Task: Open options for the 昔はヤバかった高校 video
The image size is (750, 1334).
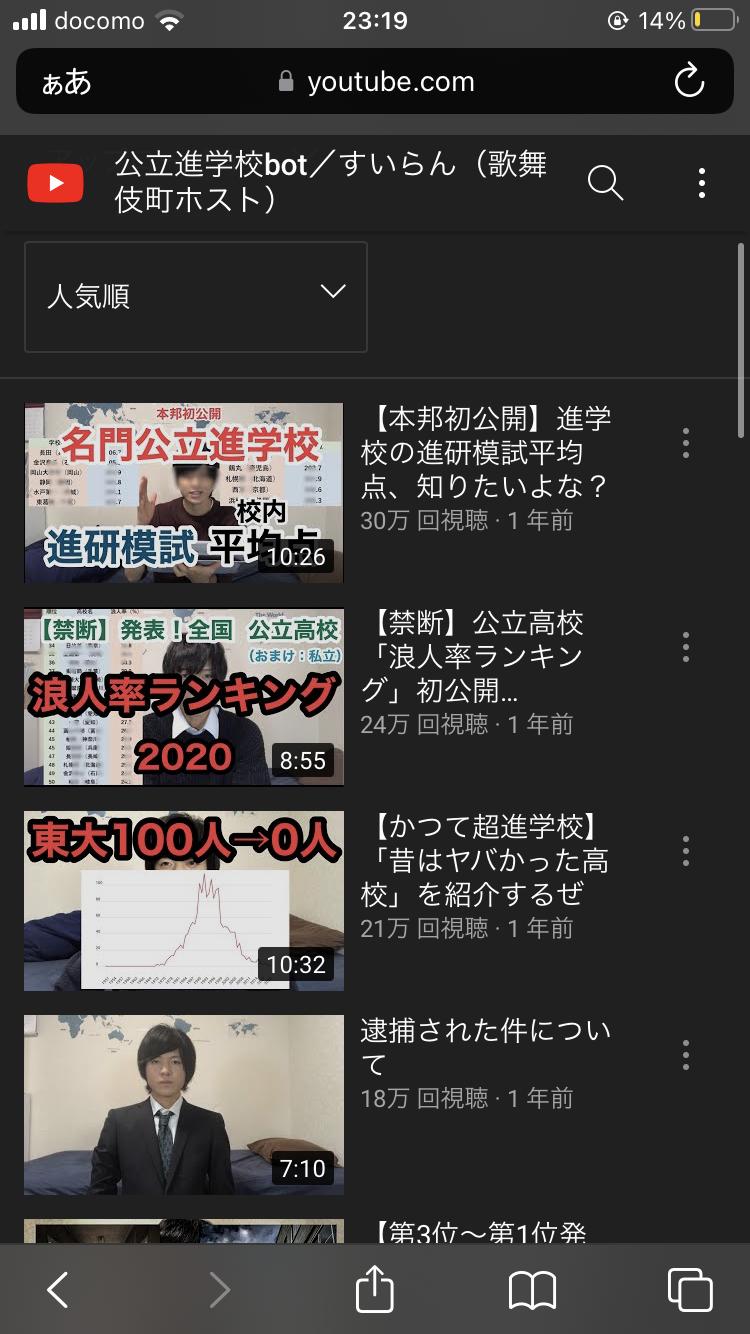Action: pos(686,851)
